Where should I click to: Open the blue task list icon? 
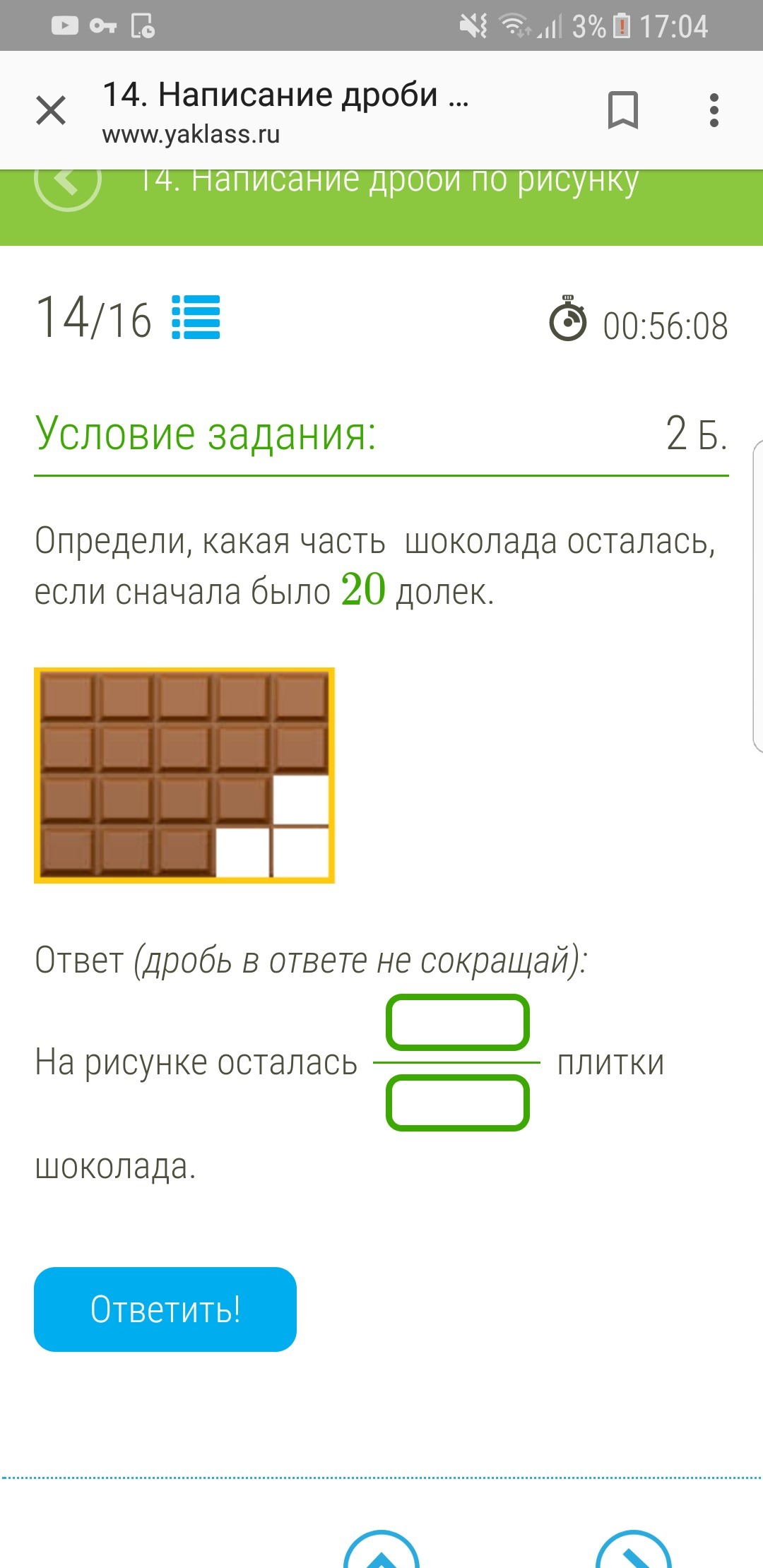[x=196, y=317]
